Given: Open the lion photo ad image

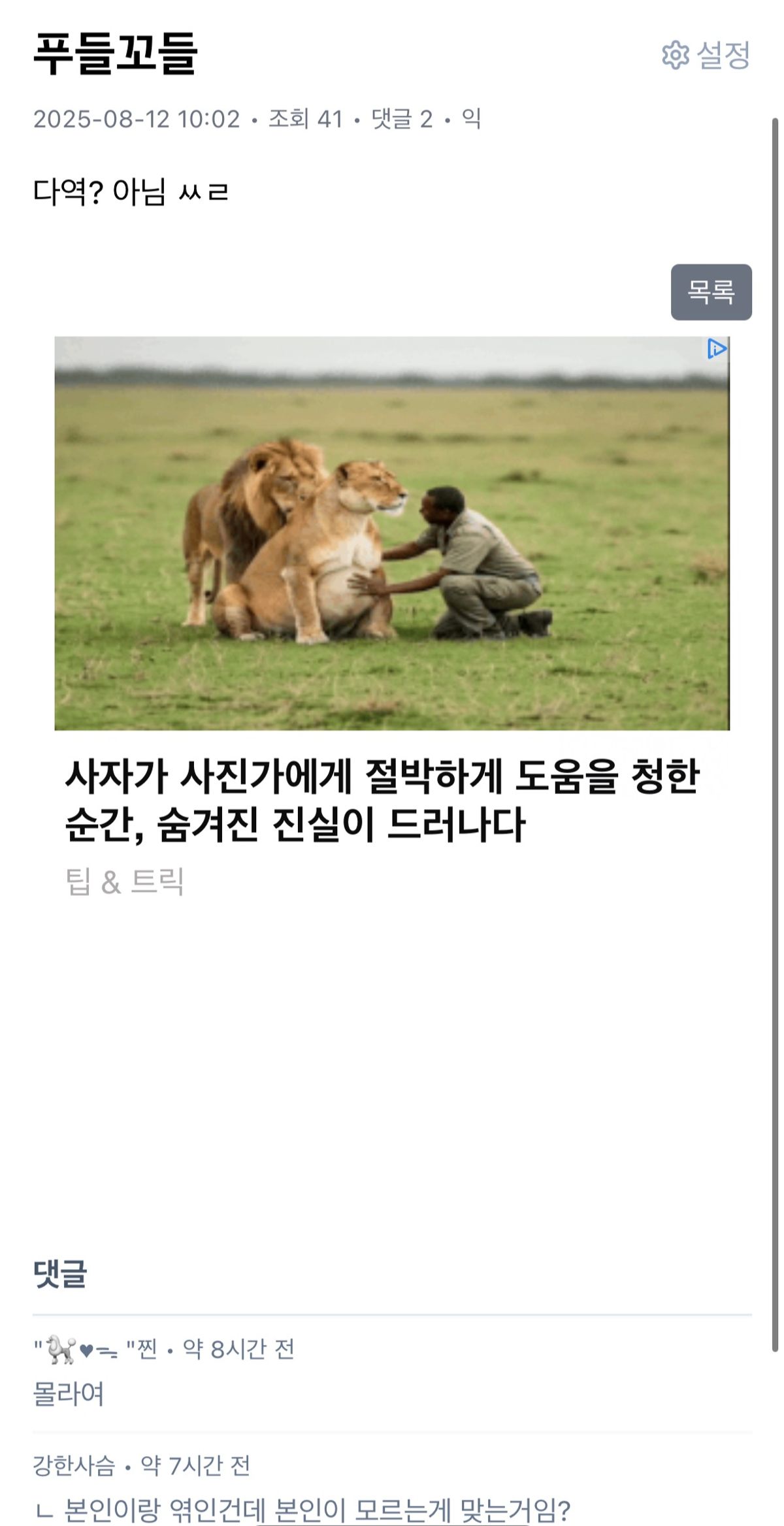Looking at the screenshot, I should click(391, 533).
